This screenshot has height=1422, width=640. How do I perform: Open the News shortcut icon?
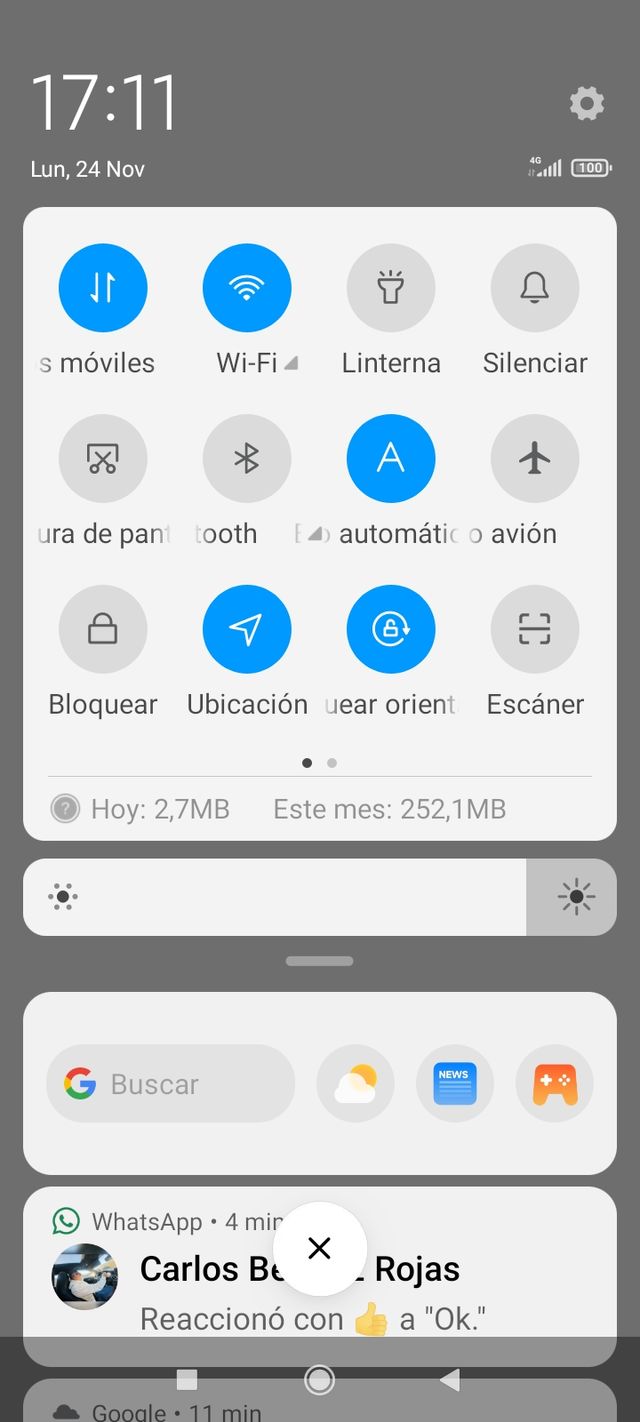[x=455, y=1084]
